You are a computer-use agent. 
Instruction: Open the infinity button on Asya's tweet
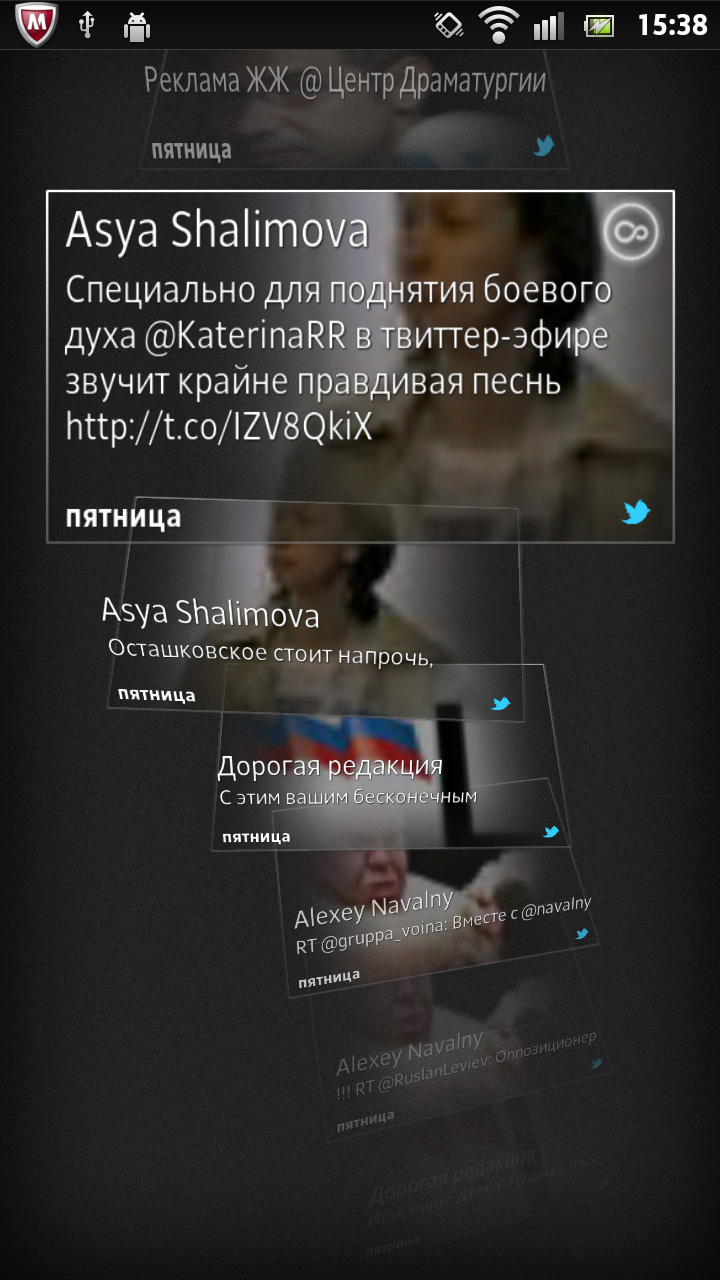click(631, 233)
